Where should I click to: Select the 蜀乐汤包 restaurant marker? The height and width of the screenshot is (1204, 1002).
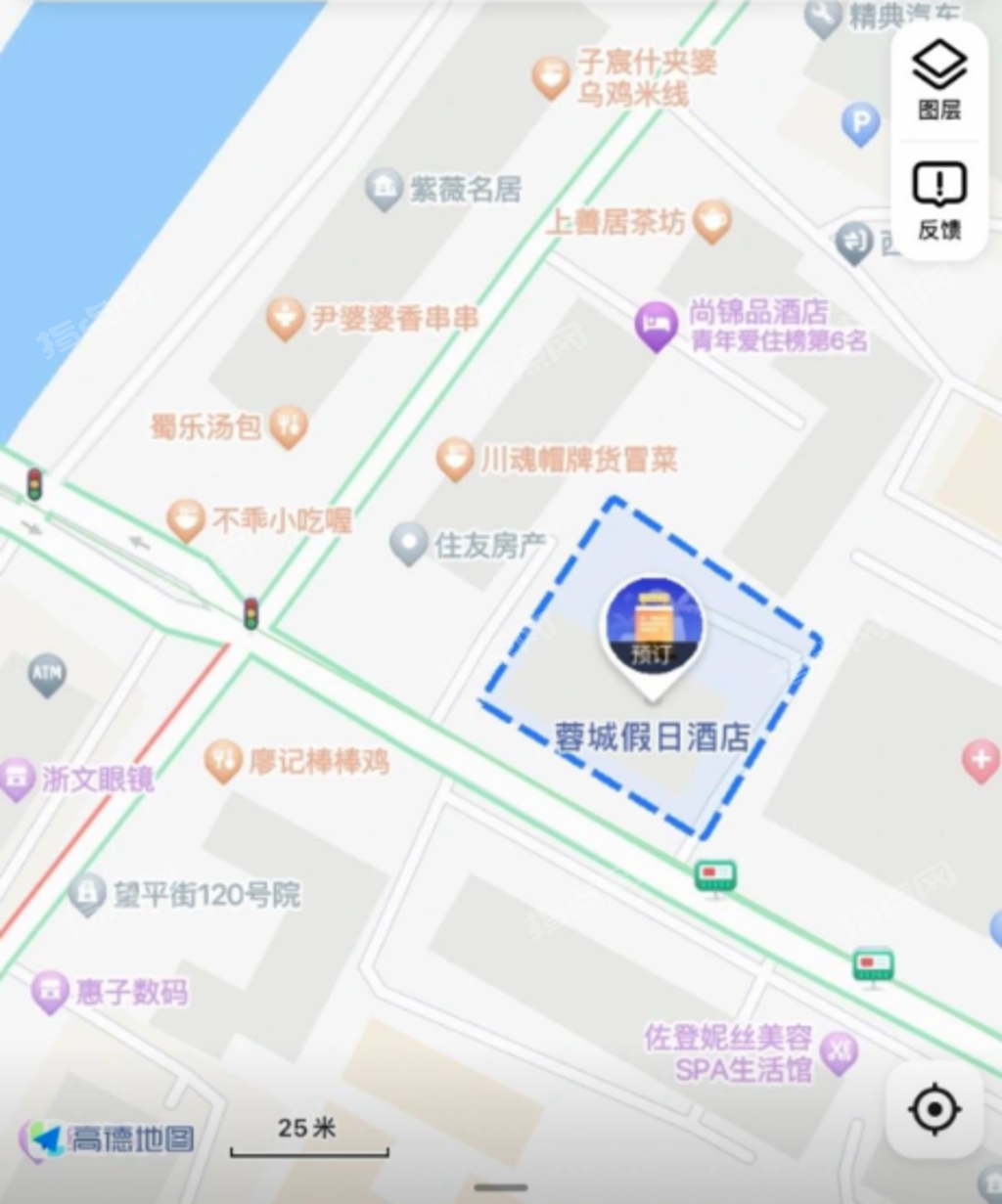[288, 426]
